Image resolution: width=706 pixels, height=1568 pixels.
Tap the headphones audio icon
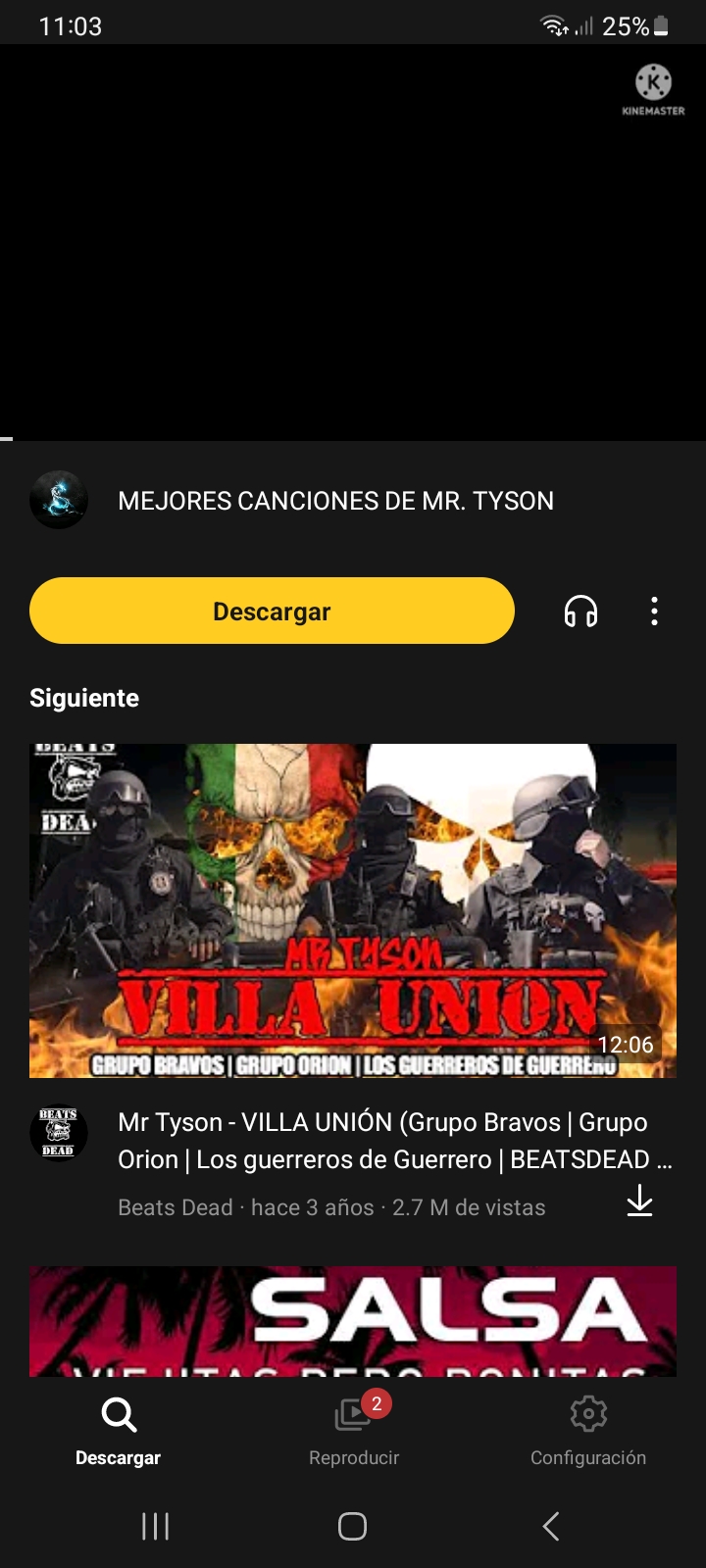point(580,612)
